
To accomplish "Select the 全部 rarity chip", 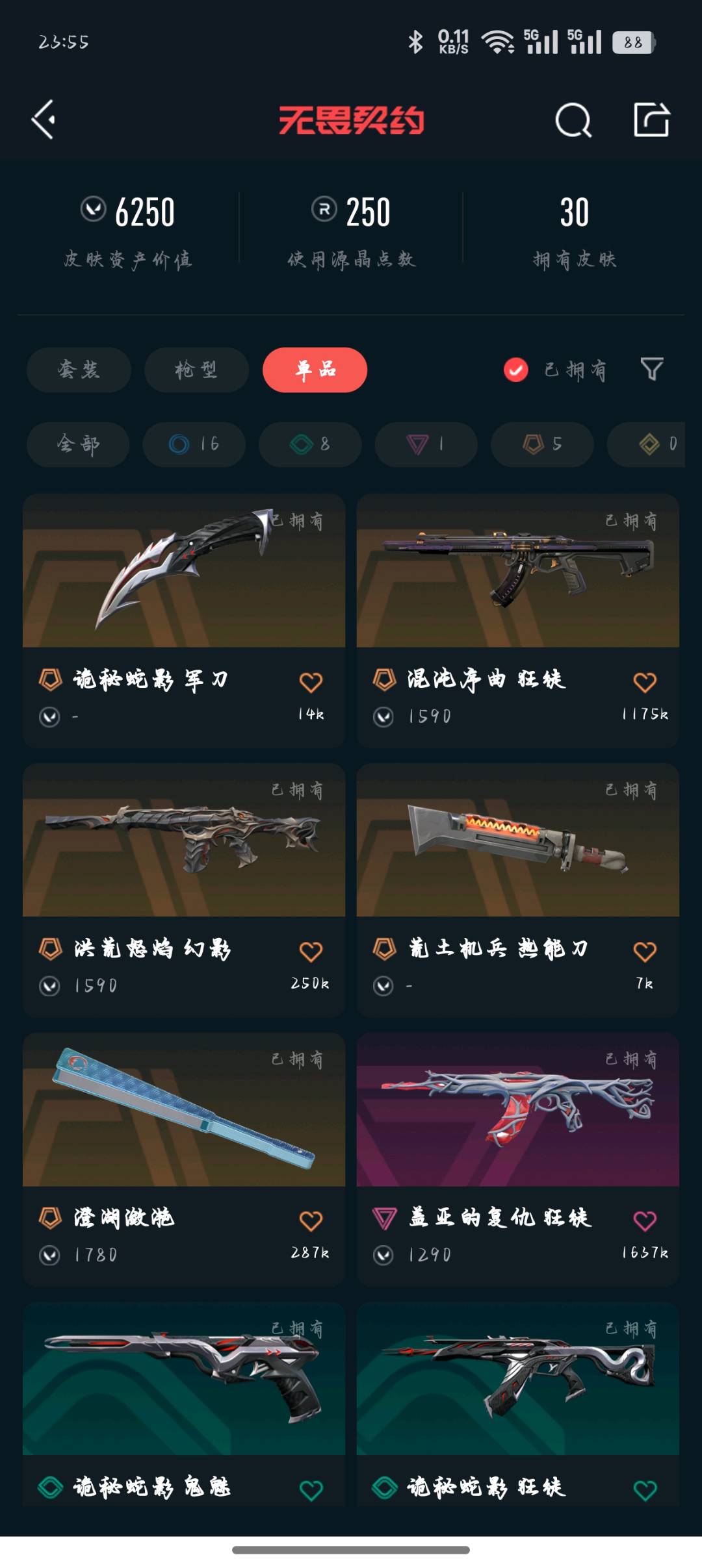I will point(78,444).
